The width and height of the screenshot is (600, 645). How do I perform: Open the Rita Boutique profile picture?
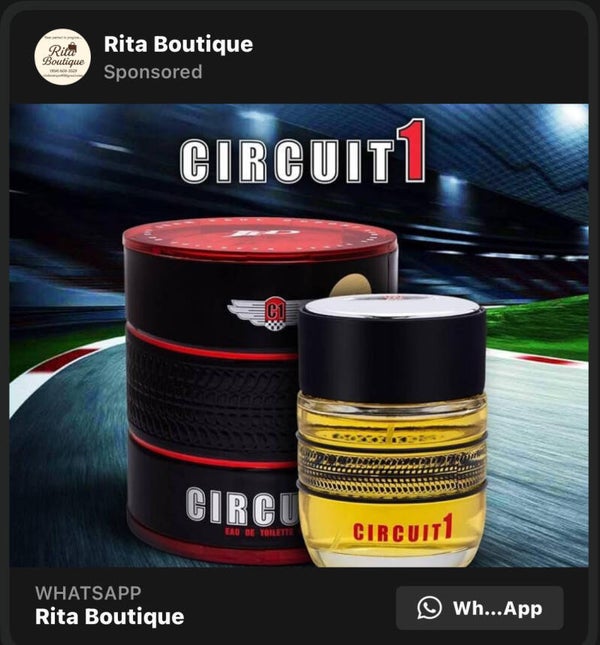tap(62, 57)
